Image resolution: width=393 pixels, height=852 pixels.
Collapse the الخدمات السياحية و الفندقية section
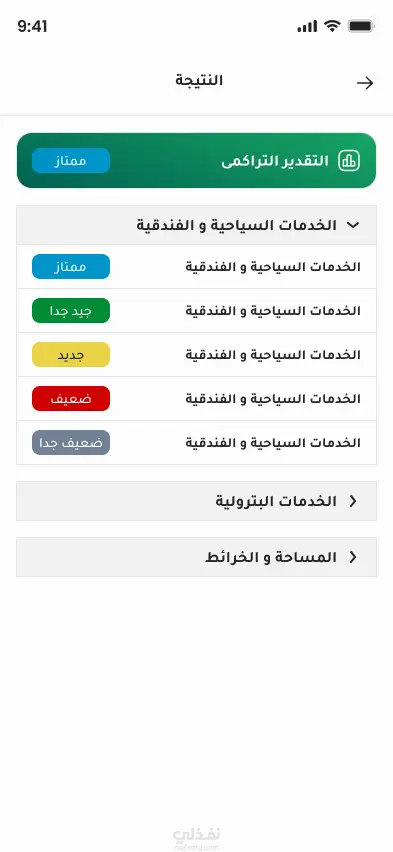coord(196,225)
